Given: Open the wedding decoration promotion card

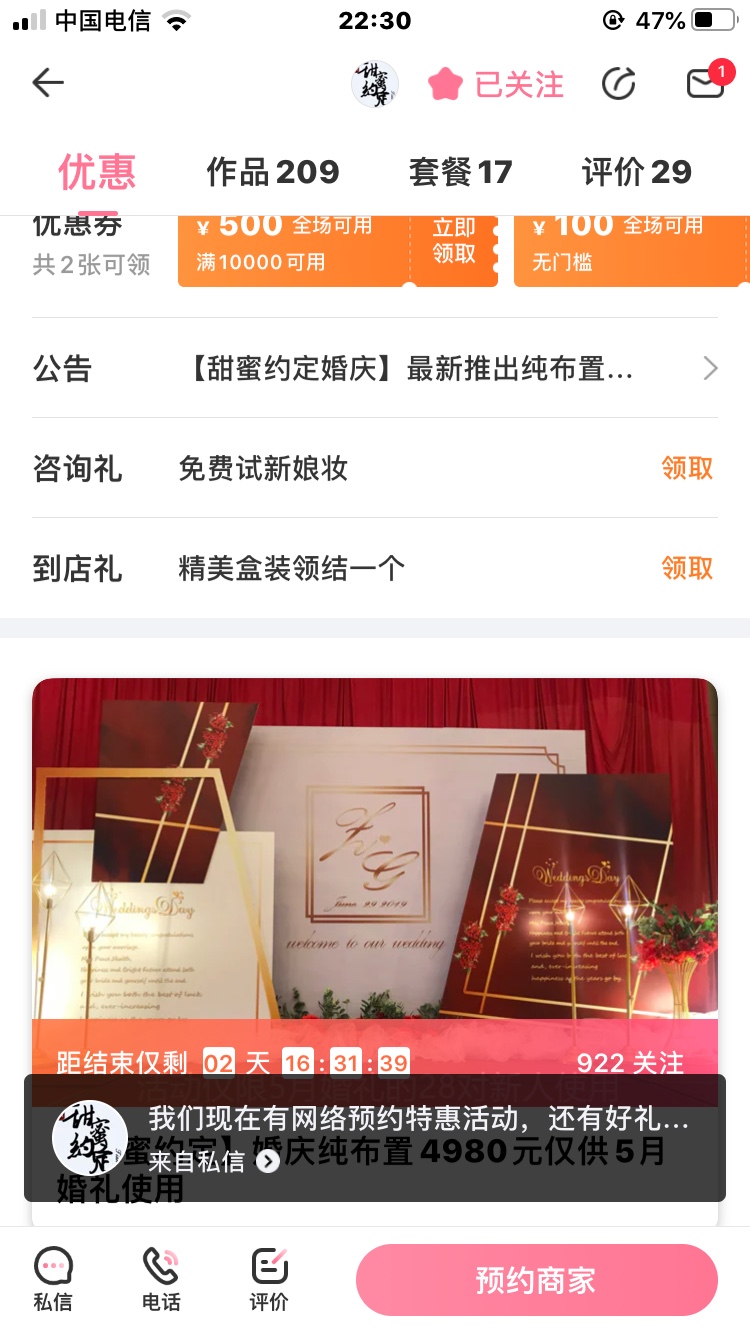Looking at the screenshot, I should 375,900.
